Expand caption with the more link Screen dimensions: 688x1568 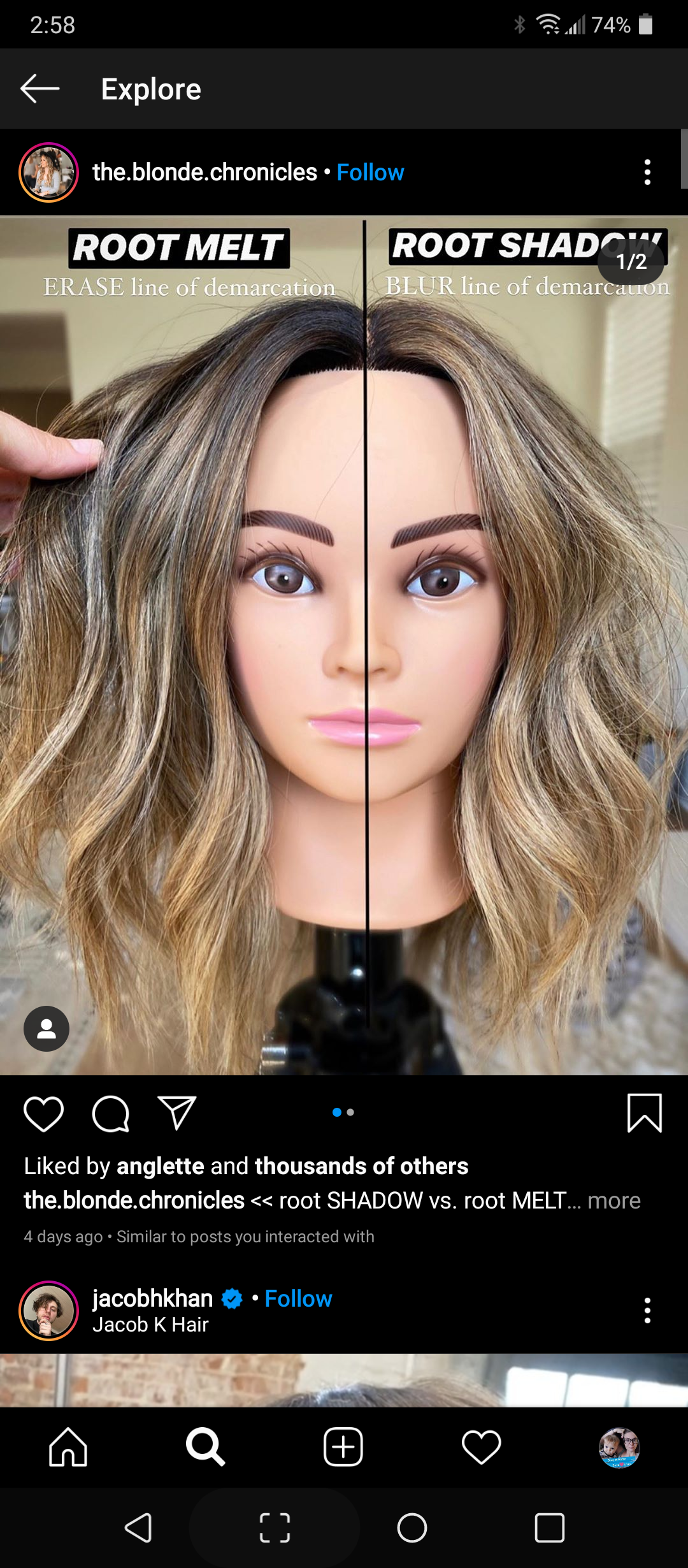[613, 1201]
